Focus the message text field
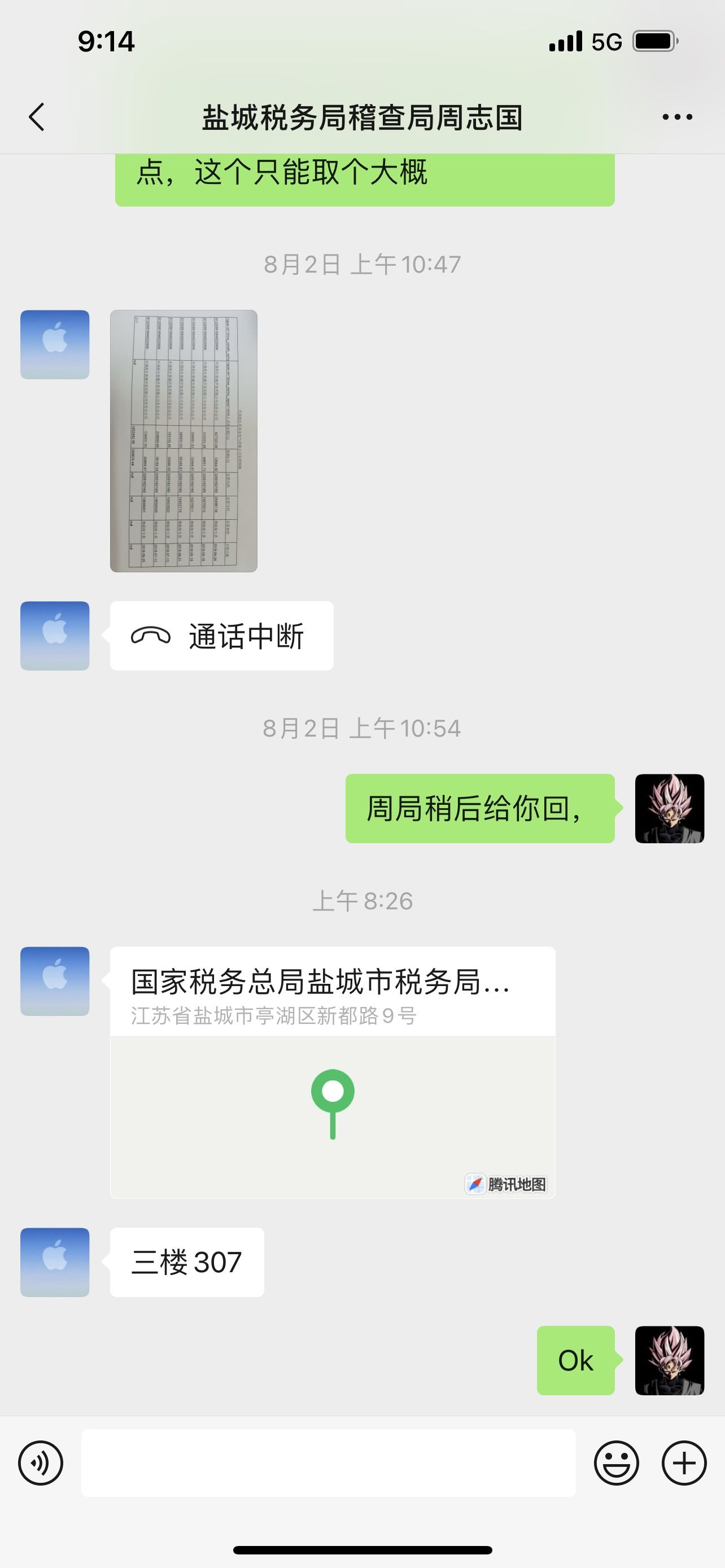This screenshot has height=1568, width=725. coord(329,1462)
